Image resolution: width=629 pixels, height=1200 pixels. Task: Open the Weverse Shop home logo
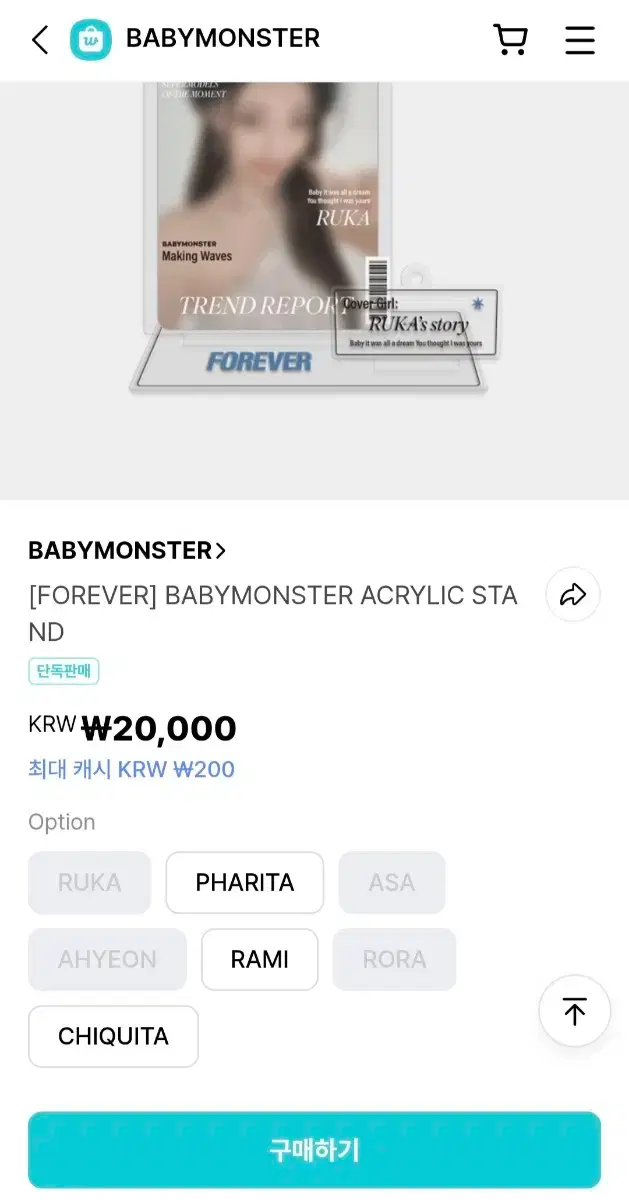[x=91, y=40]
